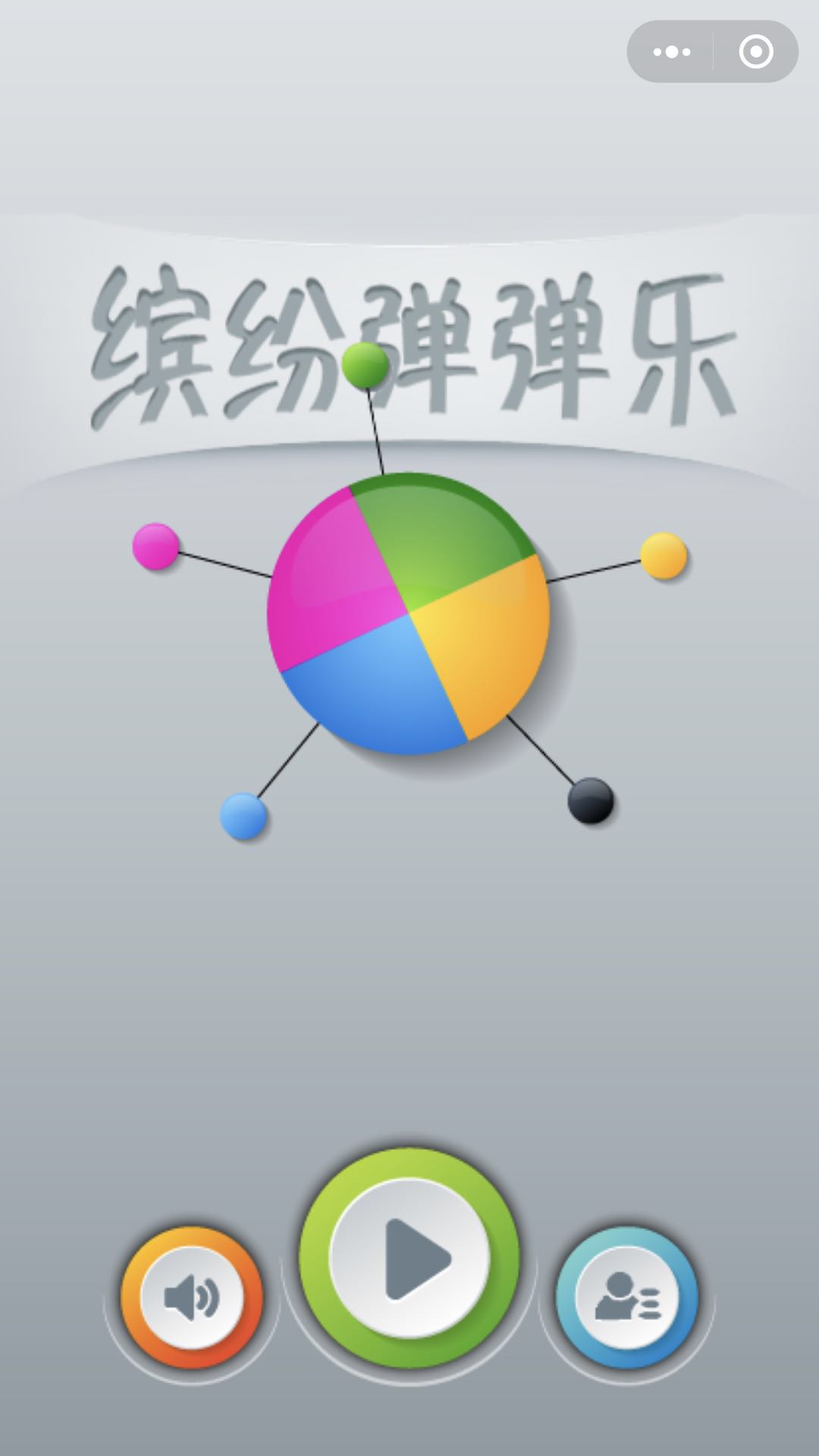Viewport: 819px width, 1456px height.
Task: Open the mini program more options menu
Action: coord(671,52)
